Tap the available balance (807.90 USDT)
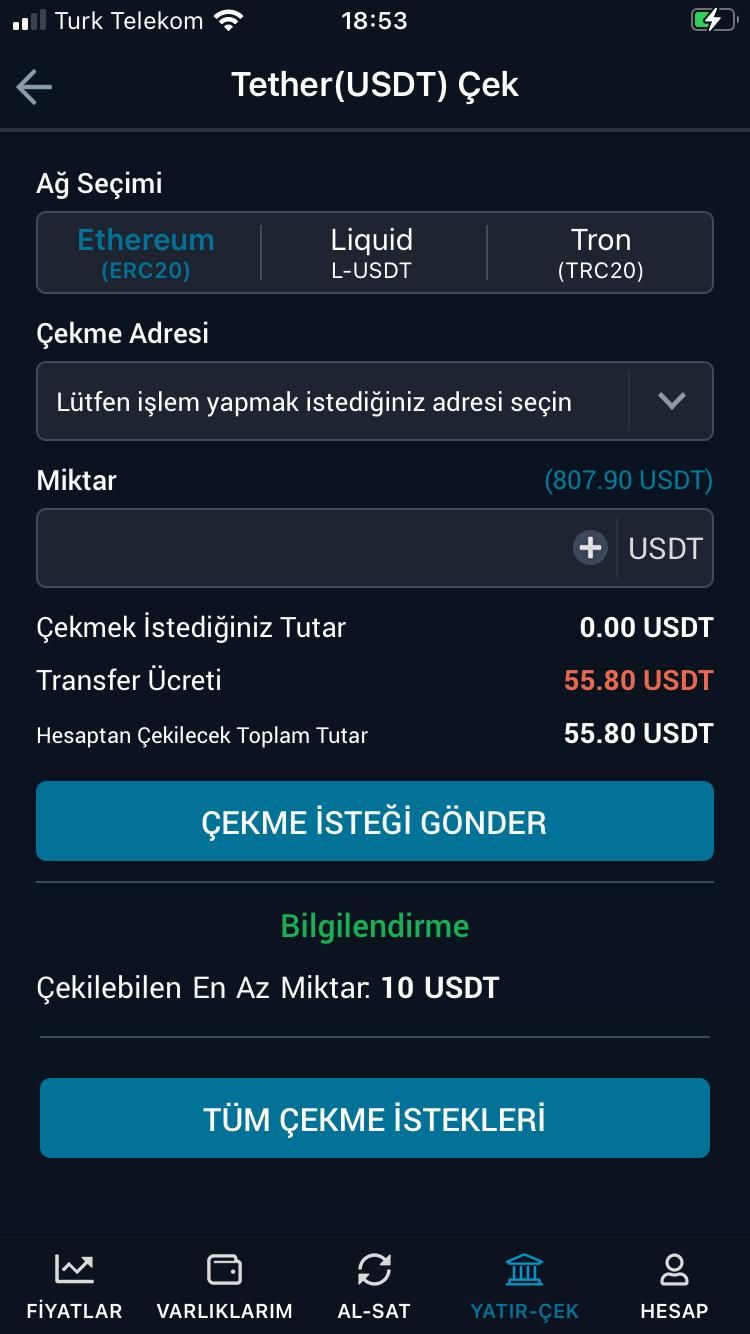This screenshot has height=1334, width=750. point(628,480)
